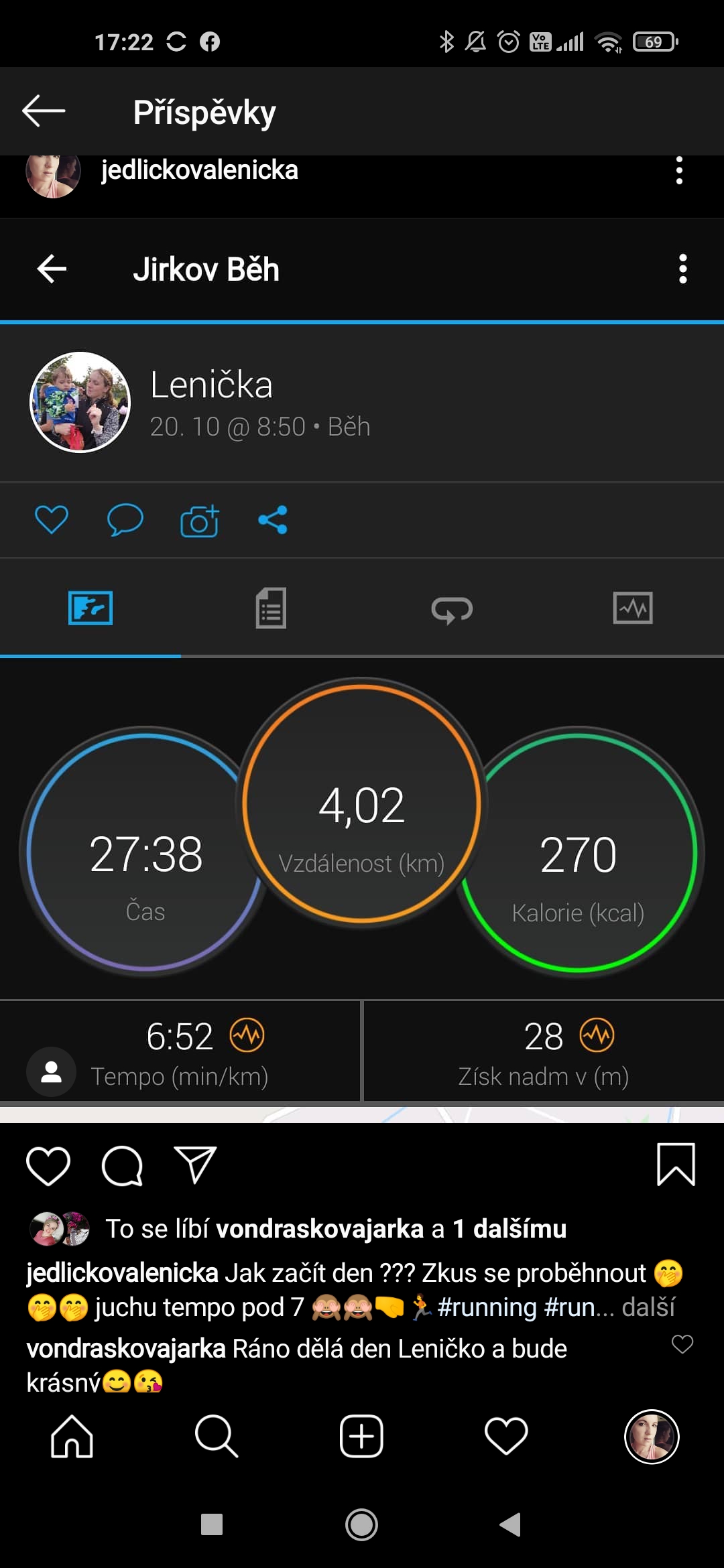Go back from the Příspěvky screen
Viewport: 724px width, 1568px height.
pyautogui.click(x=44, y=111)
